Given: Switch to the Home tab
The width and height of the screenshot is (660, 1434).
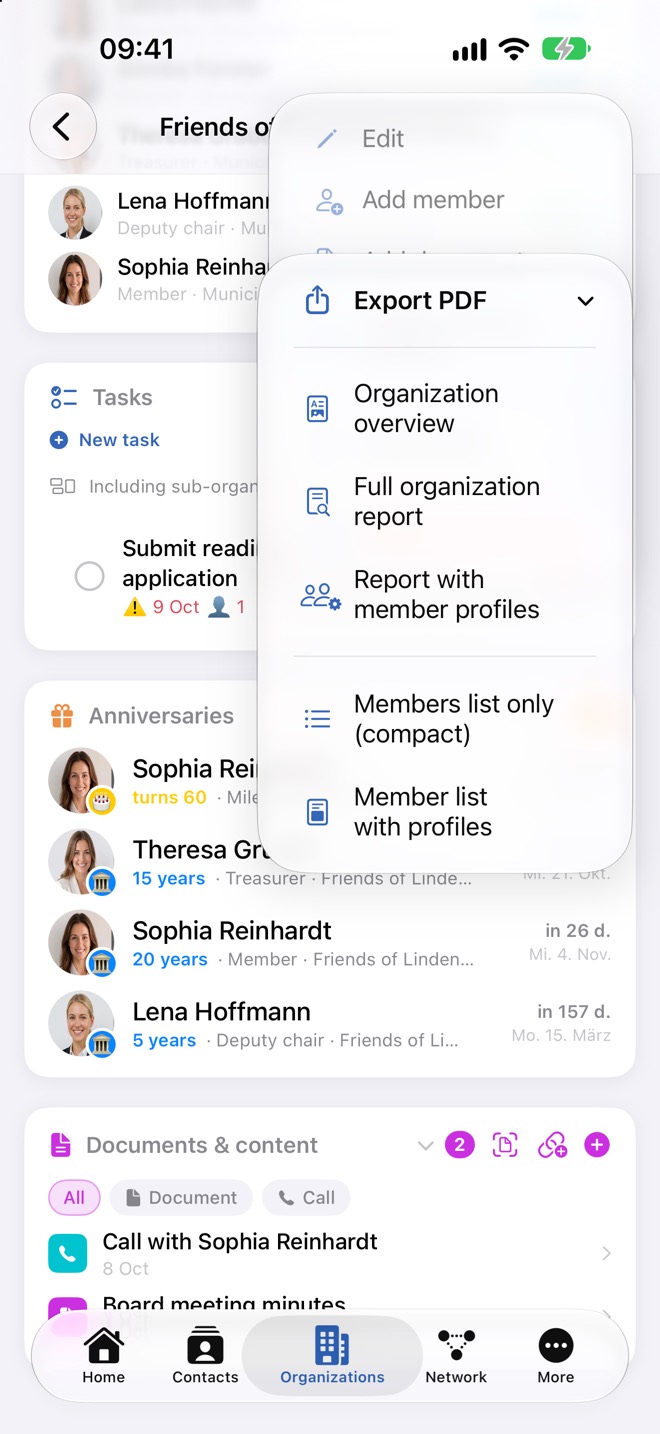Looking at the screenshot, I should pyautogui.click(x=104, y=1356).
